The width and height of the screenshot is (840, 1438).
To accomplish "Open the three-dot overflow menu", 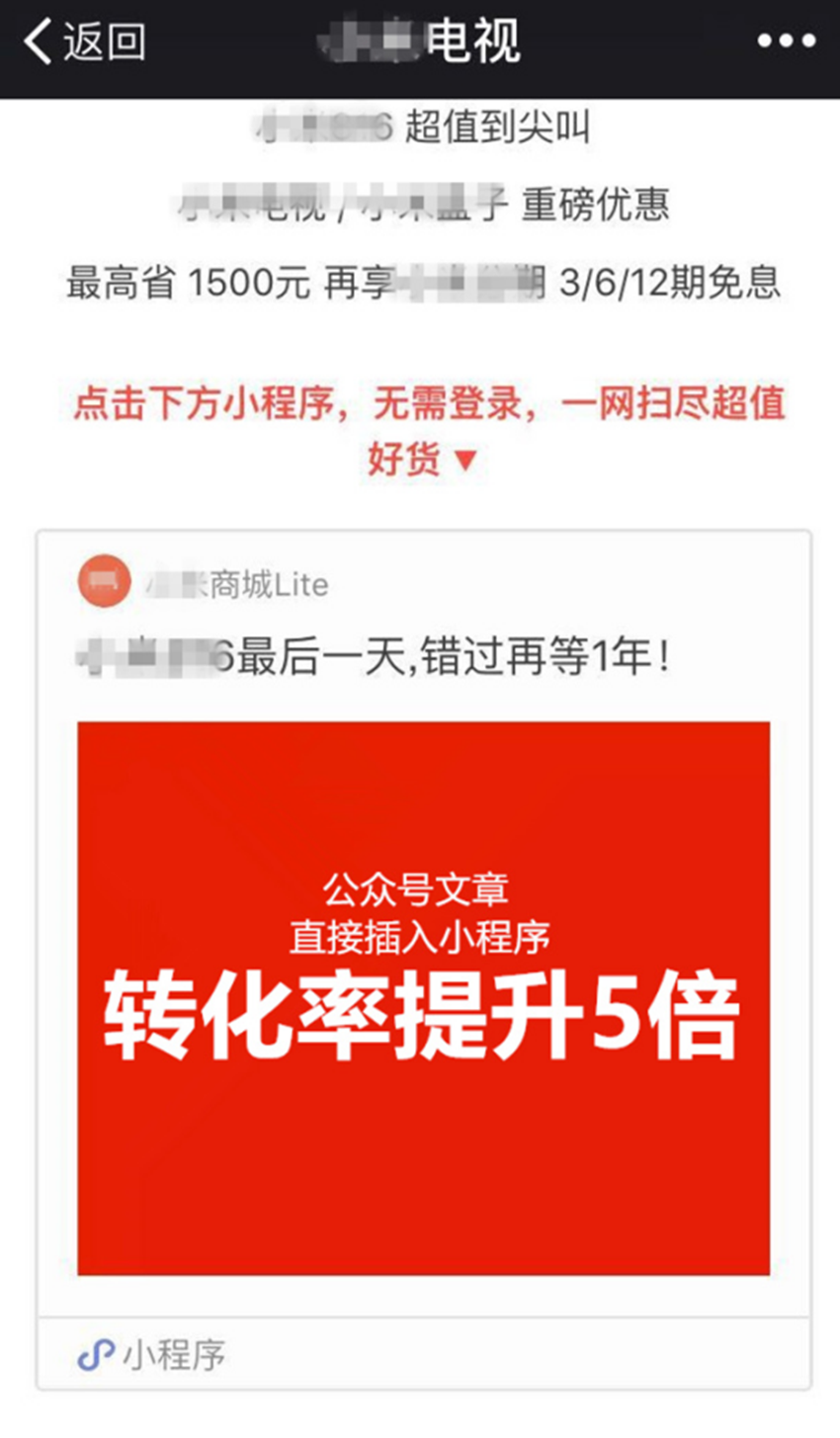I will coord(787,42).
